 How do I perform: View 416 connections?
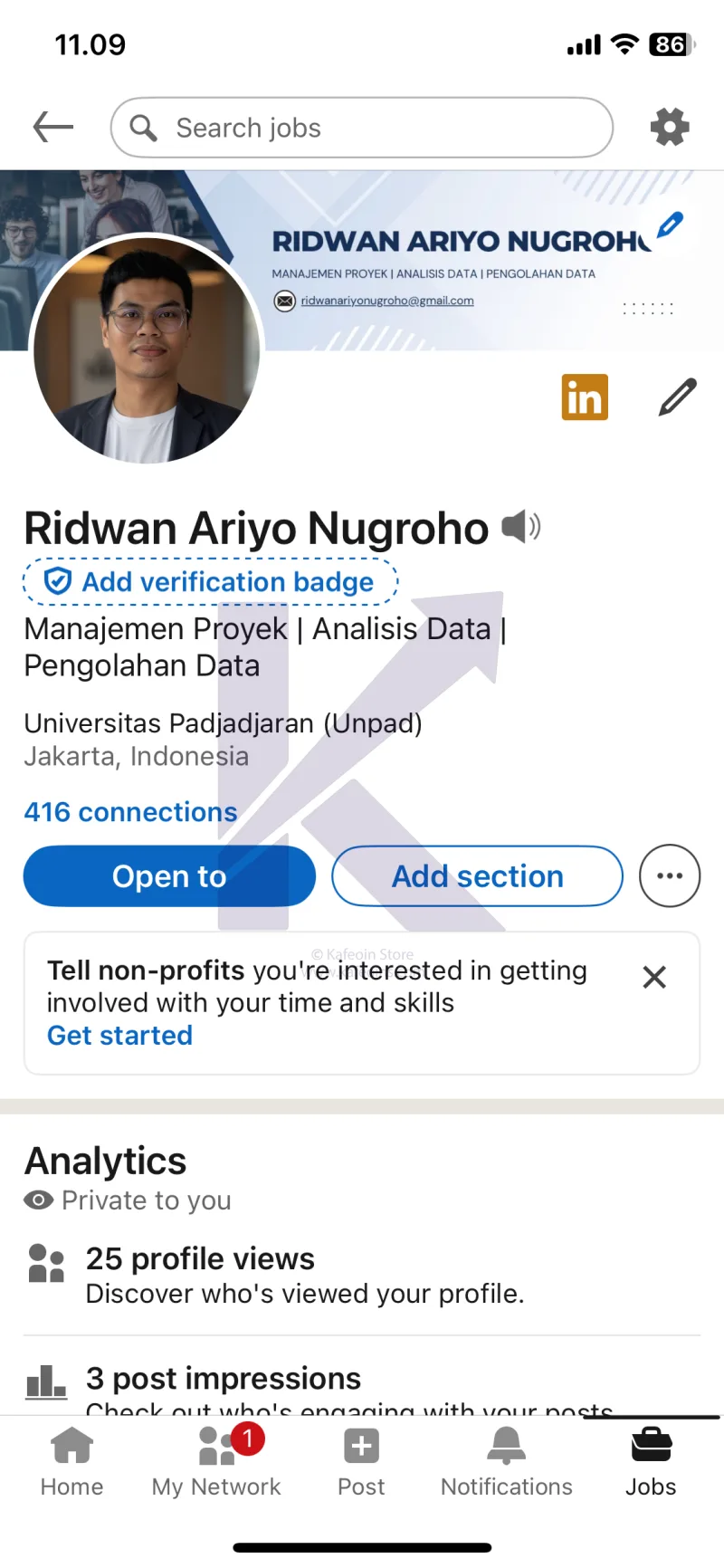130,812
